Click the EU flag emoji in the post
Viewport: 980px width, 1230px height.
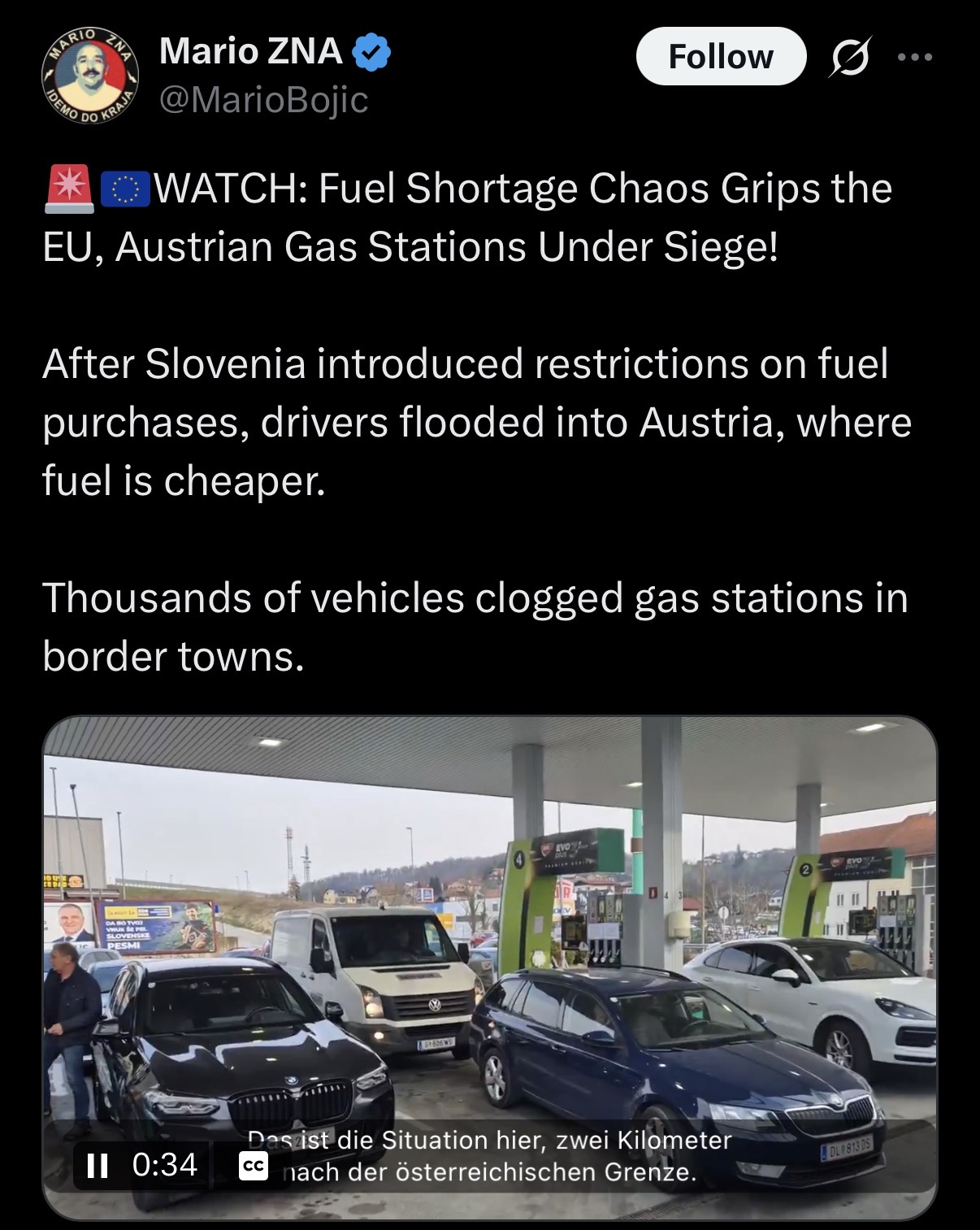pos(127,189)
